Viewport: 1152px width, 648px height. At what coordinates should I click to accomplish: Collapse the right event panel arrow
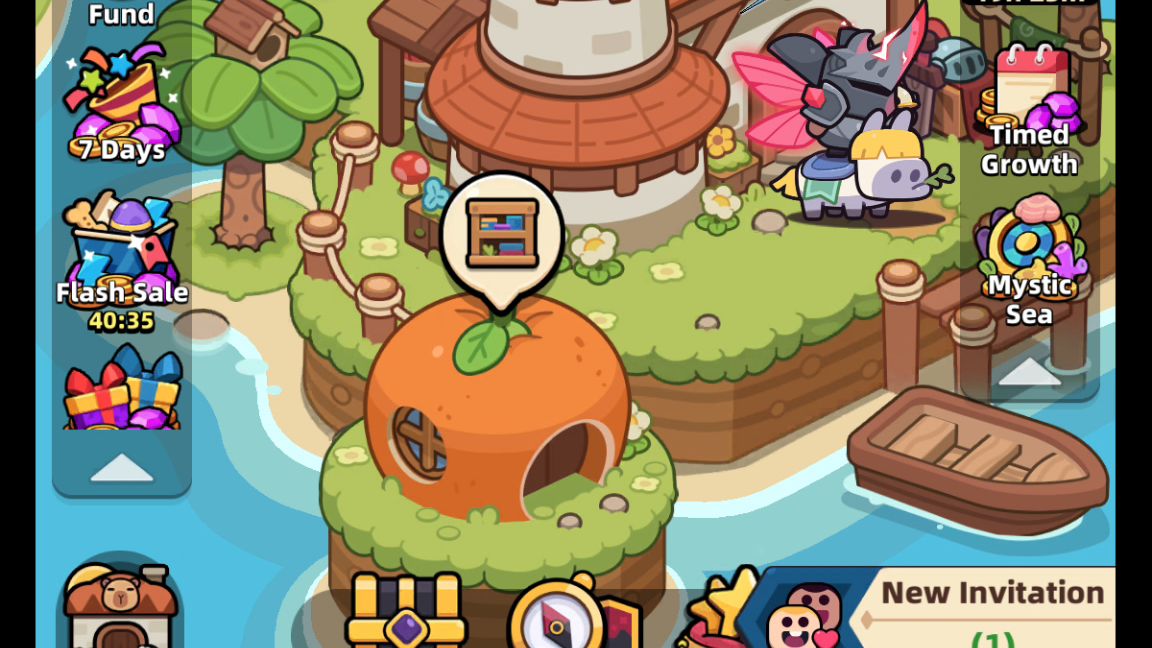tap(1029, 372)
